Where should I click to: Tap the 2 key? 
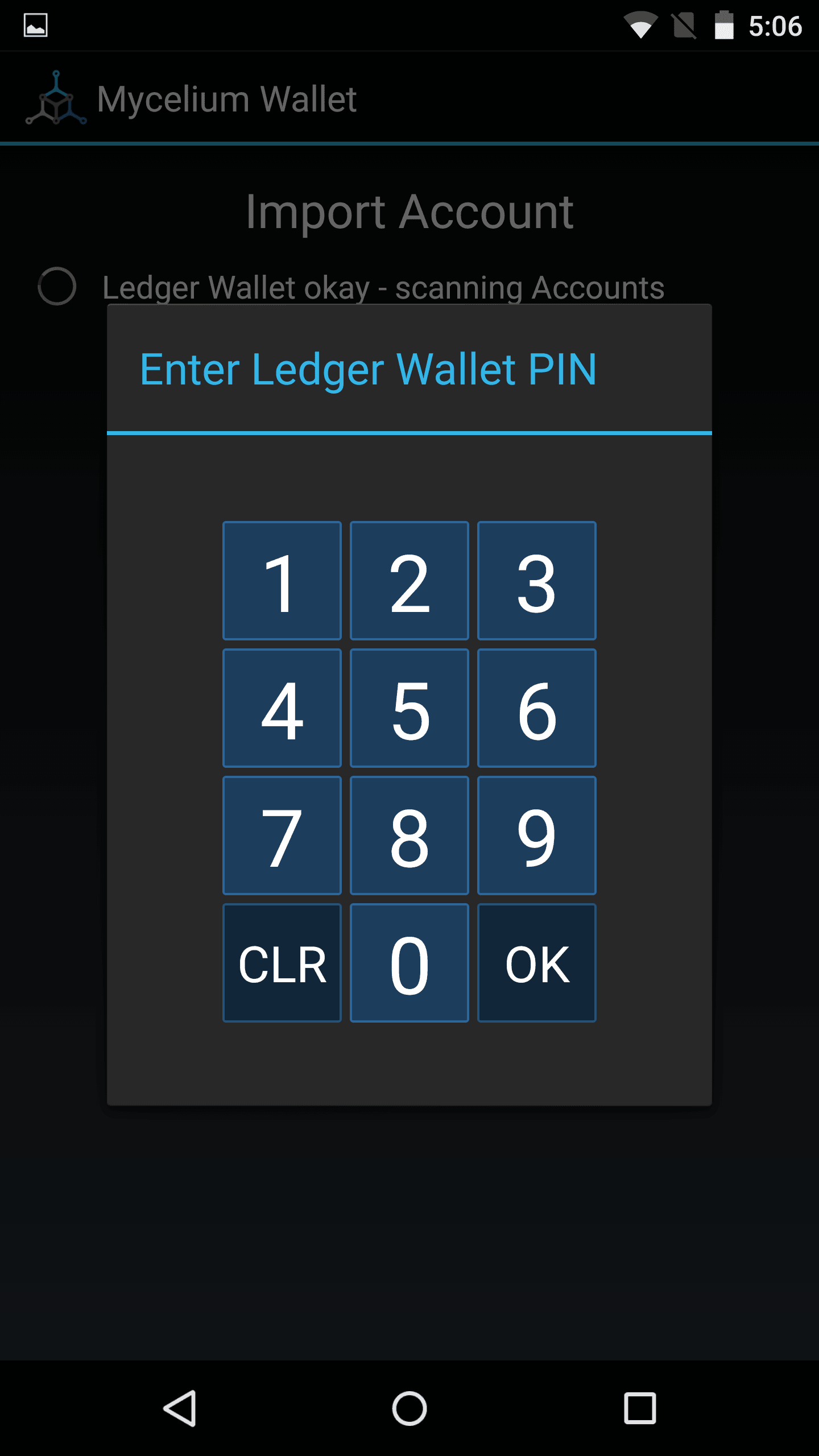click(x=409, y=581)
